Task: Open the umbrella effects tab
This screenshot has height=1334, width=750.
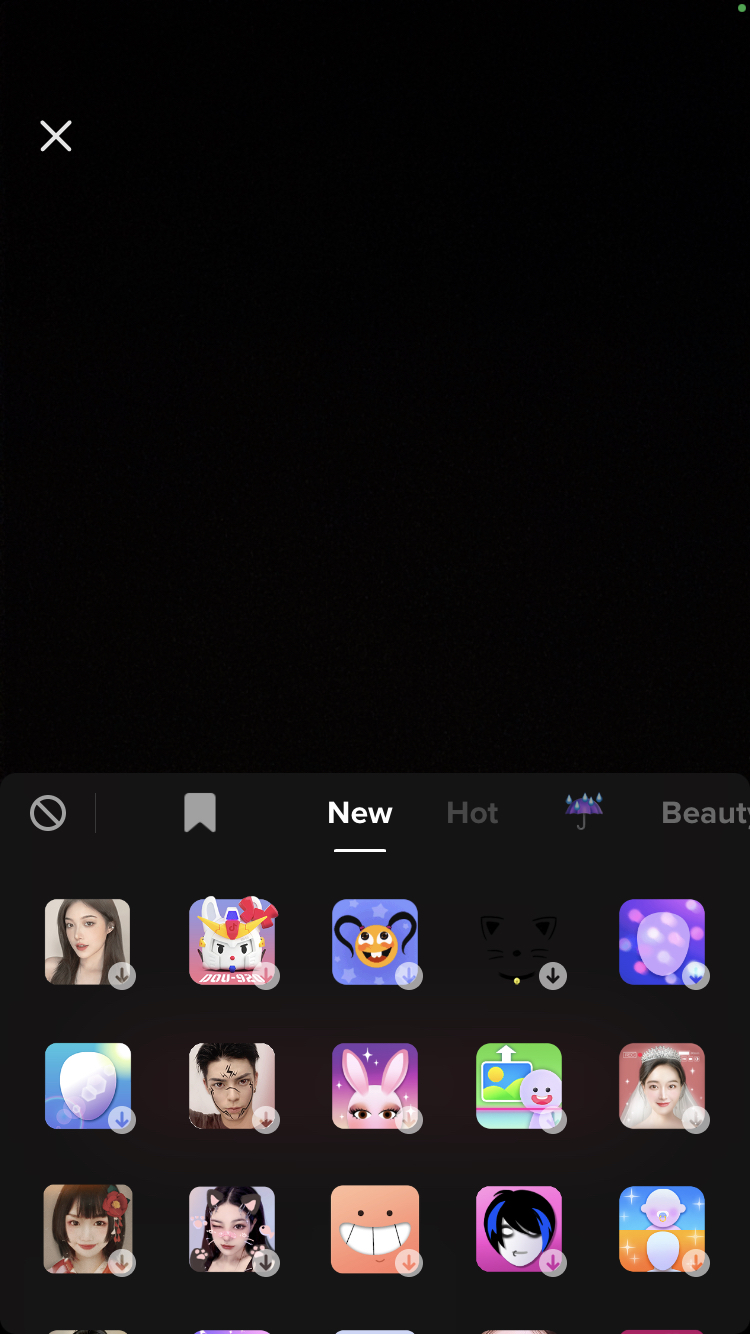Action: point(584,811)
